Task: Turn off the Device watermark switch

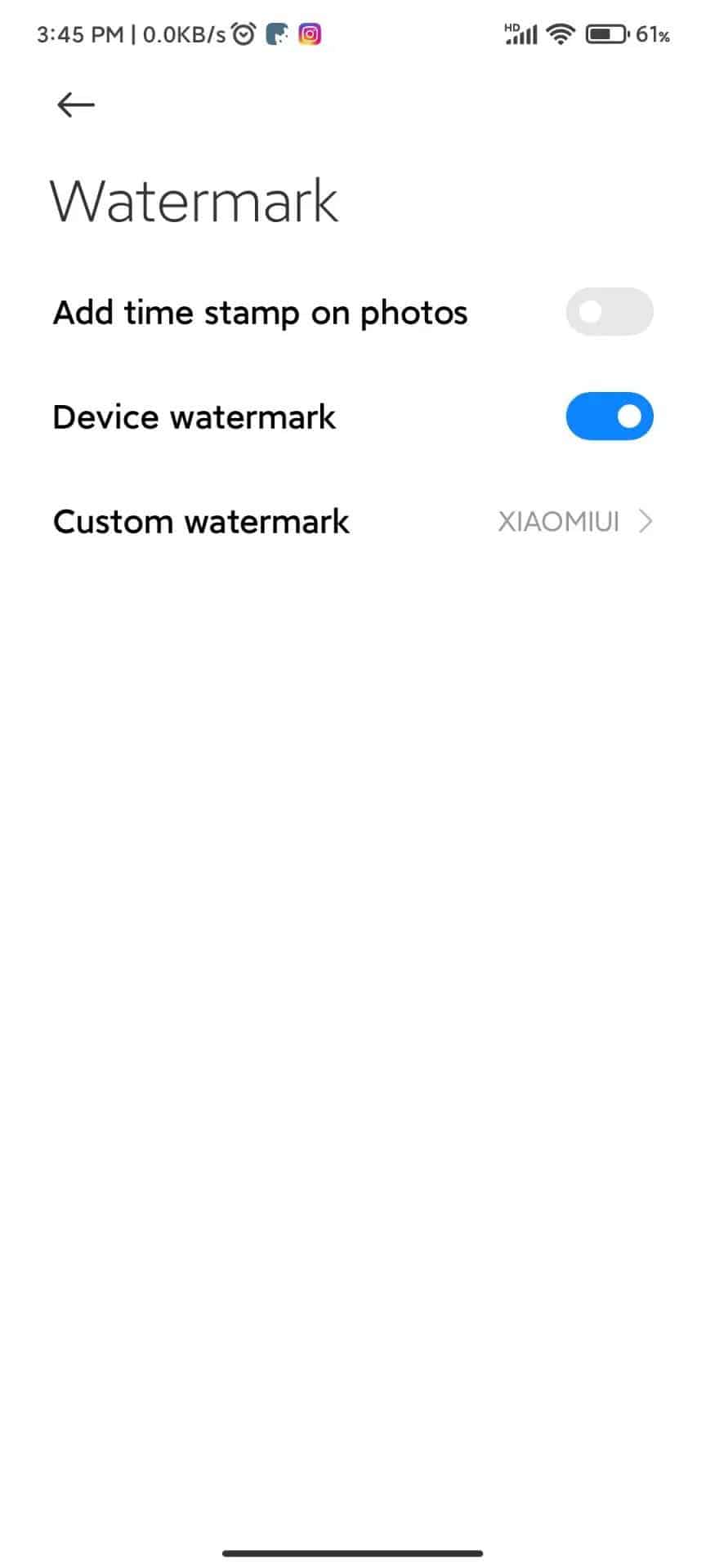Action: pos(609,416)
